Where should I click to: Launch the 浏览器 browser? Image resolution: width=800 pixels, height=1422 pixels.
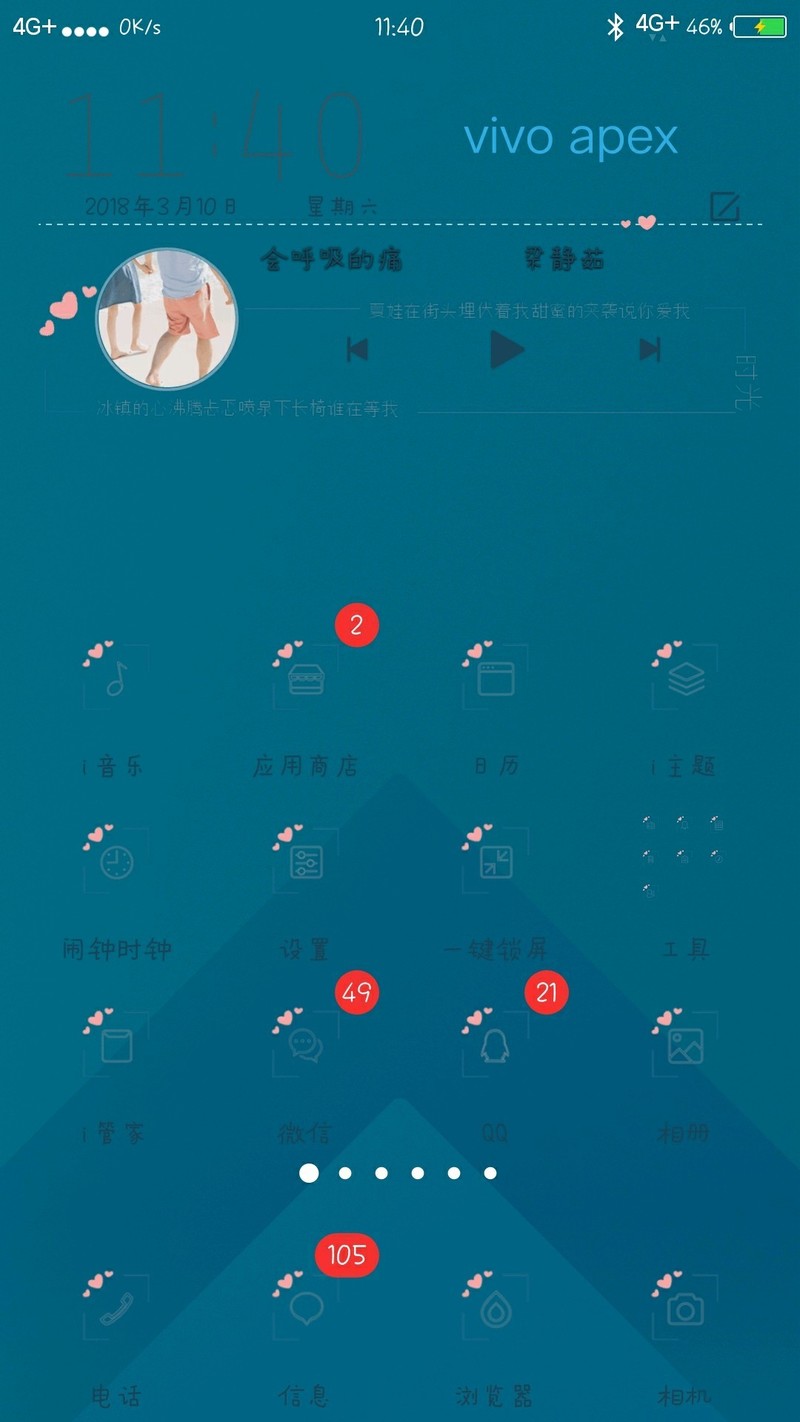click(x=496, y=1310)
